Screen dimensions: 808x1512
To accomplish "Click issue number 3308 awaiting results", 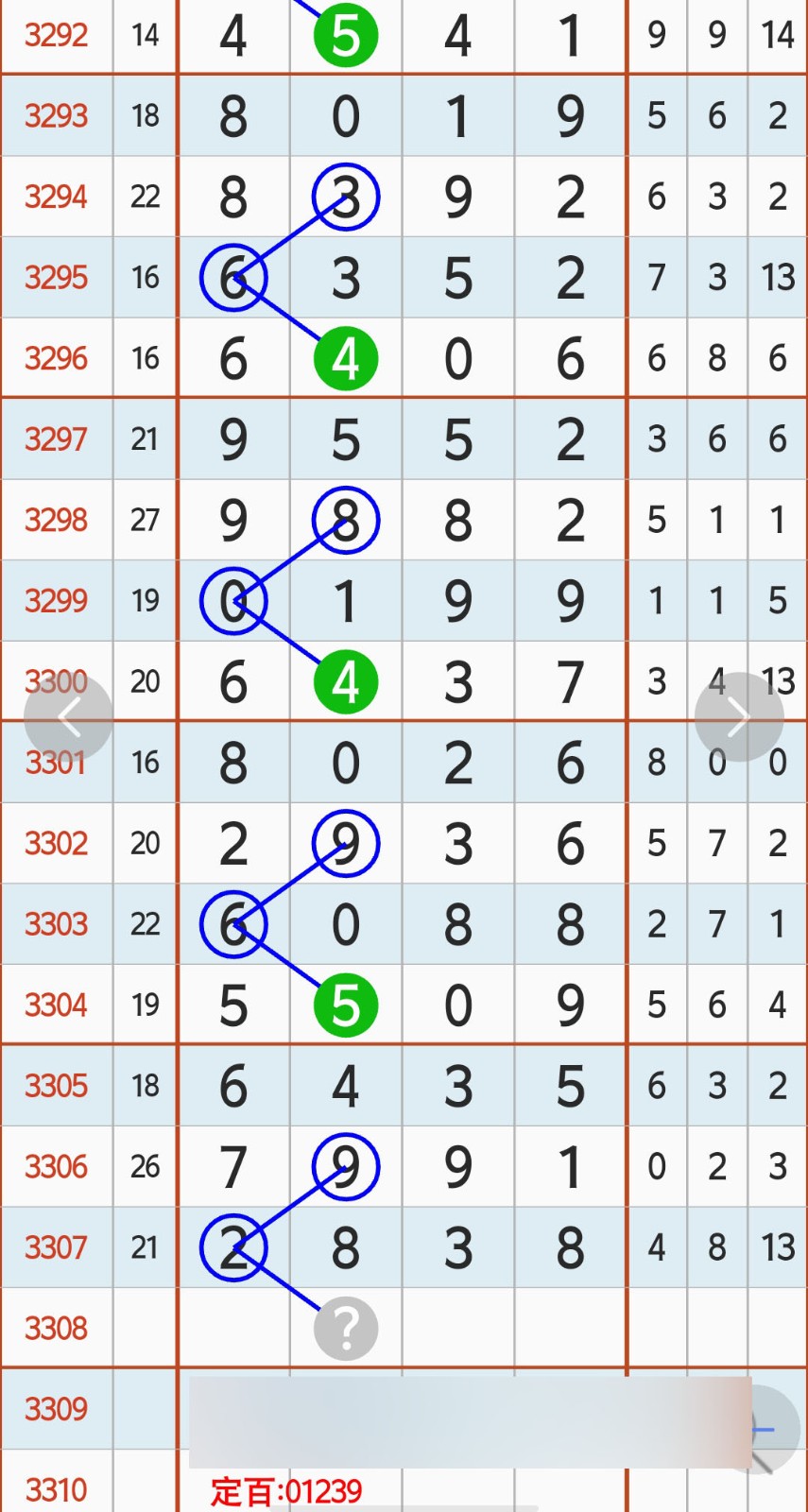I will click(x=54, y=1328).
